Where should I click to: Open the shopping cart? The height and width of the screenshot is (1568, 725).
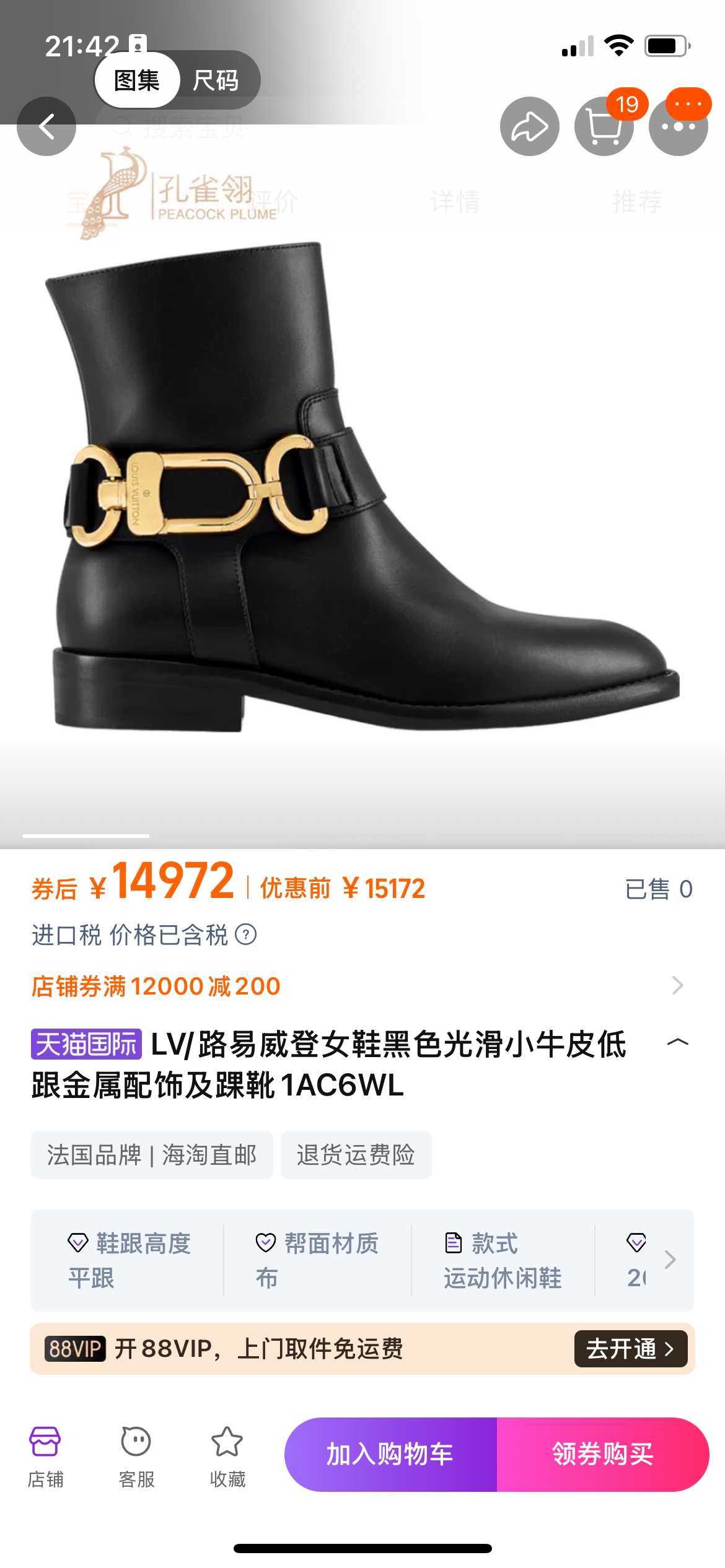[x=604, y=126]
